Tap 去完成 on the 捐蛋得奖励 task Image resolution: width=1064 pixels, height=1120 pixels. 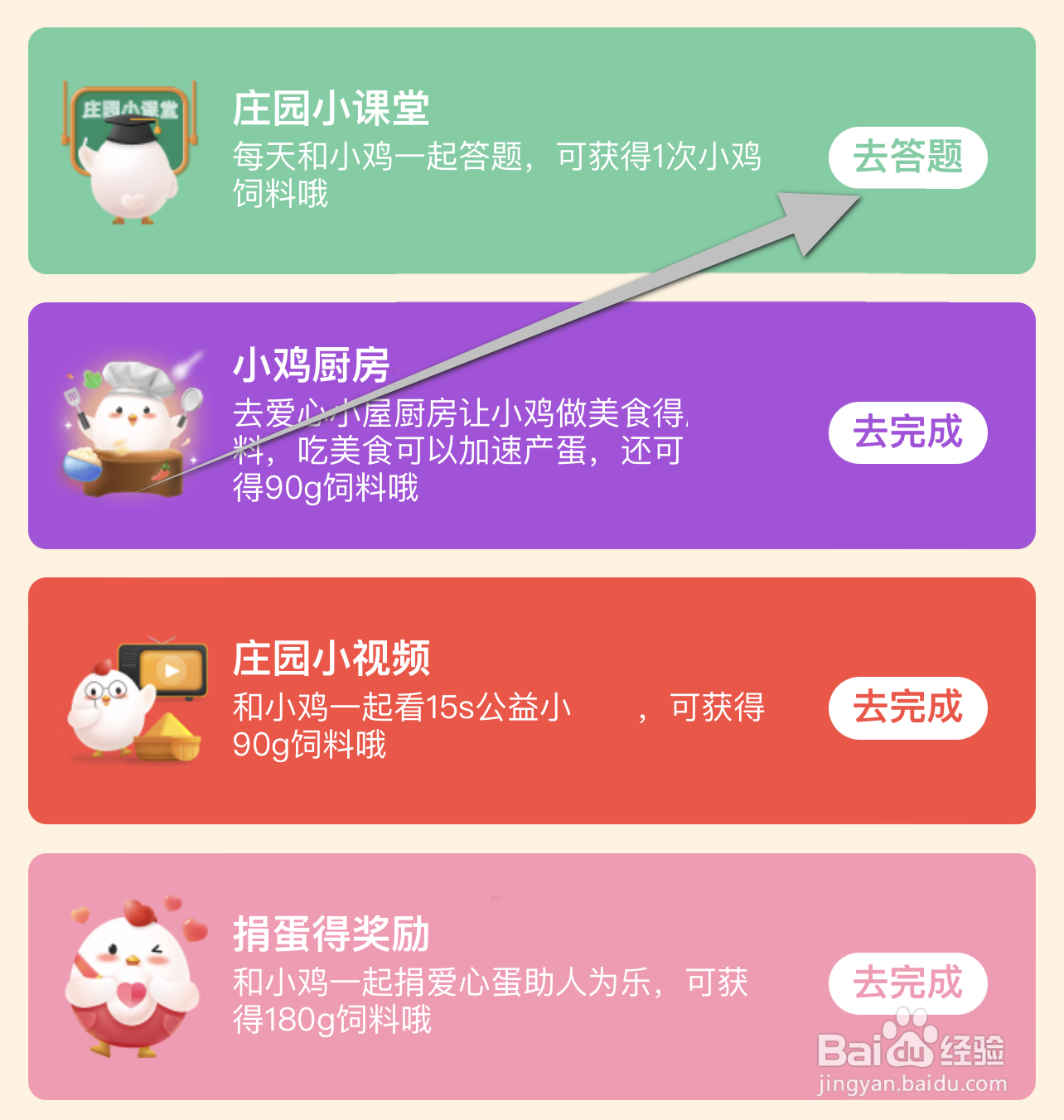(x=908, y=984)
